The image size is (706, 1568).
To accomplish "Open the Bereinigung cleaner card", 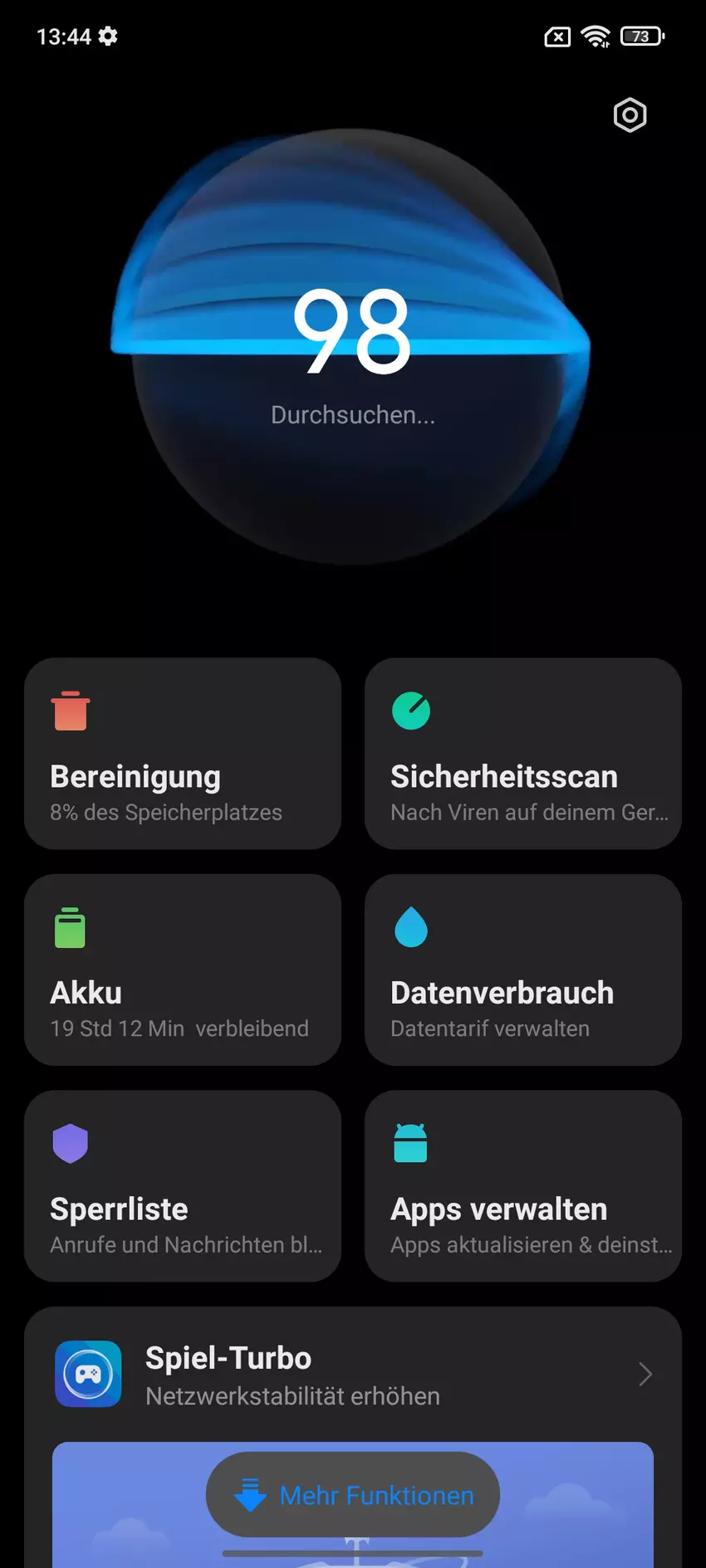I will click(183, 754).
